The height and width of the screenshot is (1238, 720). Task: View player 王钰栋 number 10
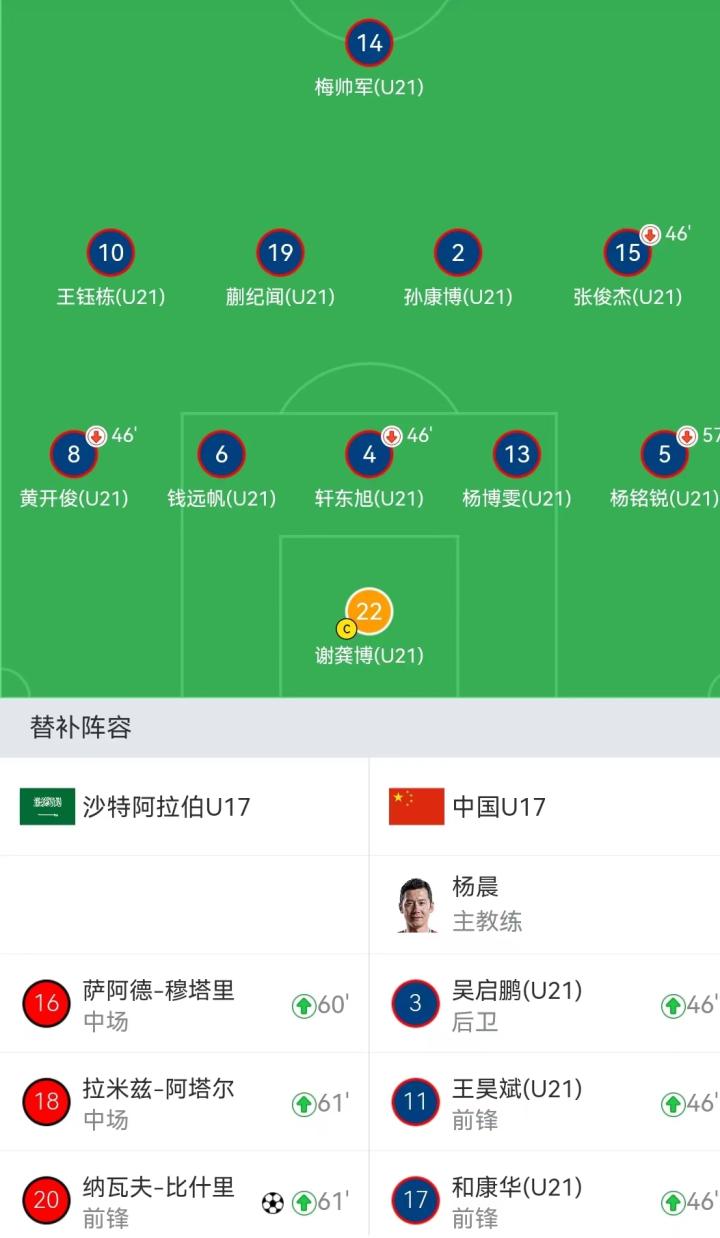coord(110,253)
